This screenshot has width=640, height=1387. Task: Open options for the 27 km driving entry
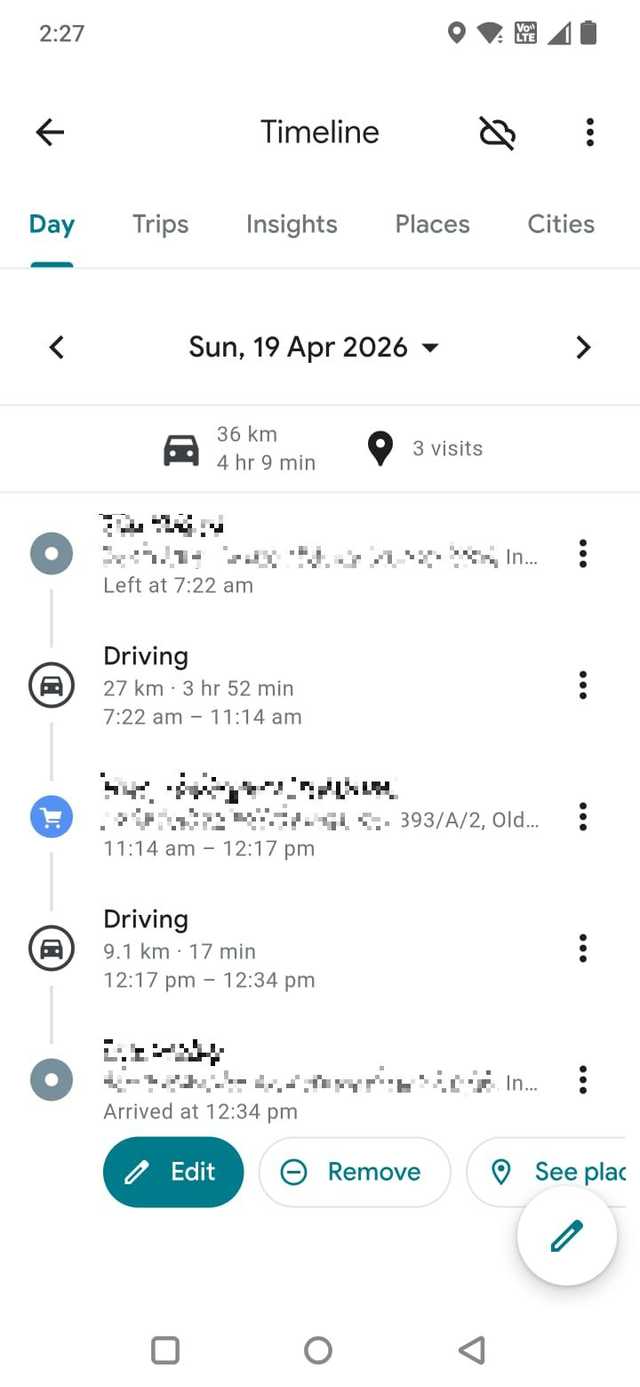click(x=583, y=685)
